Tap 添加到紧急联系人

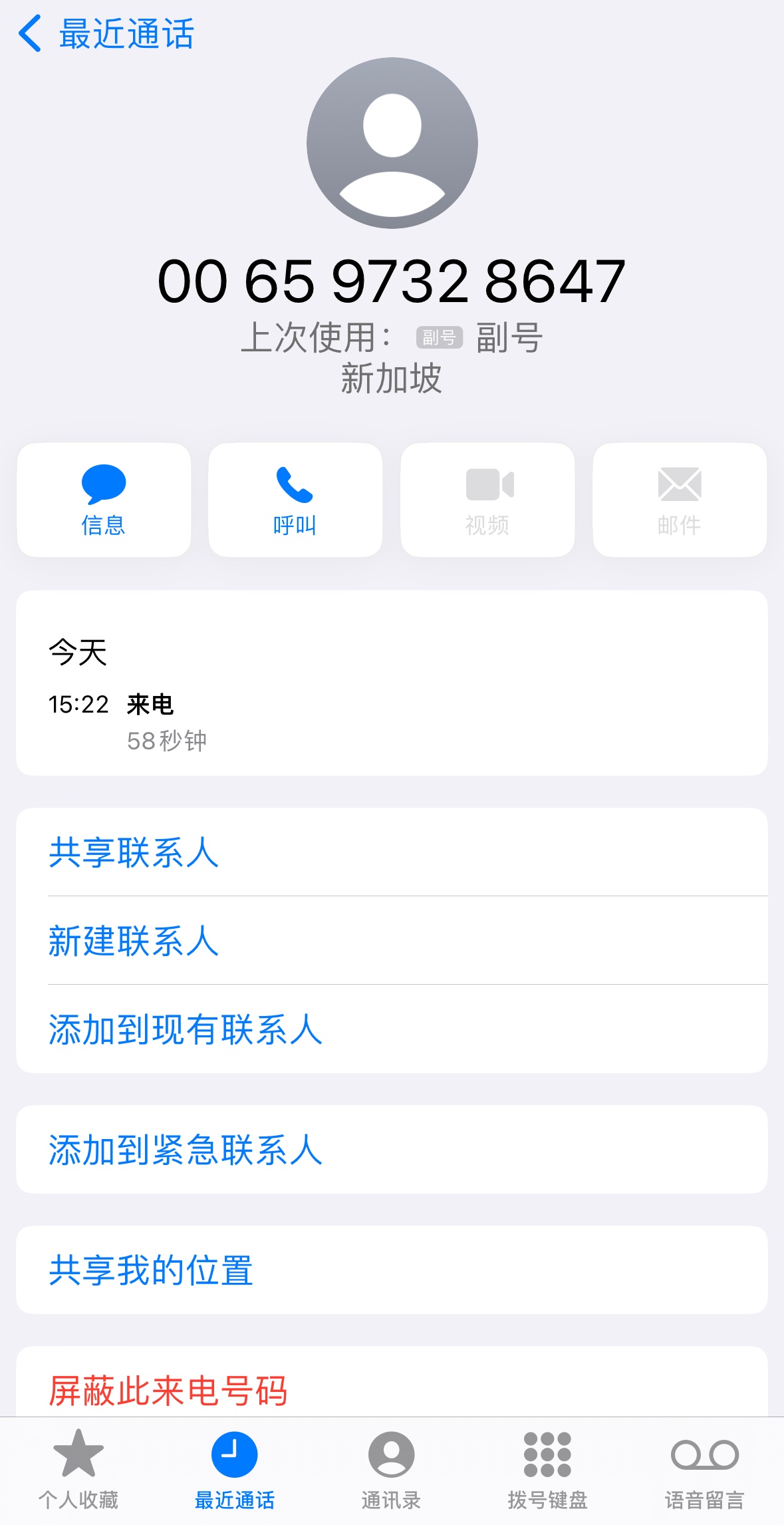[x=186, y=1150]
